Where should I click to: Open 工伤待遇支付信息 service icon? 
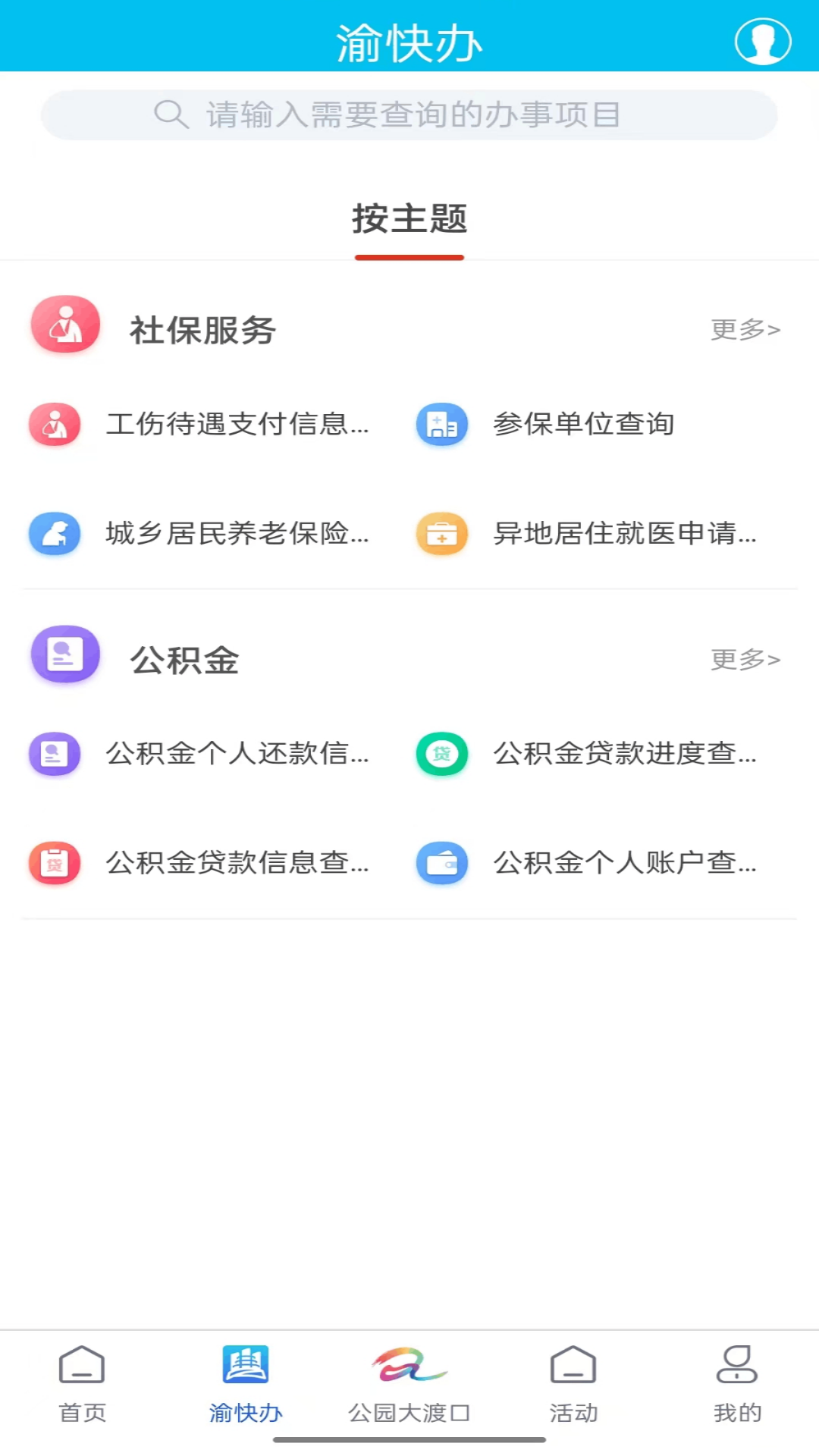54,425
